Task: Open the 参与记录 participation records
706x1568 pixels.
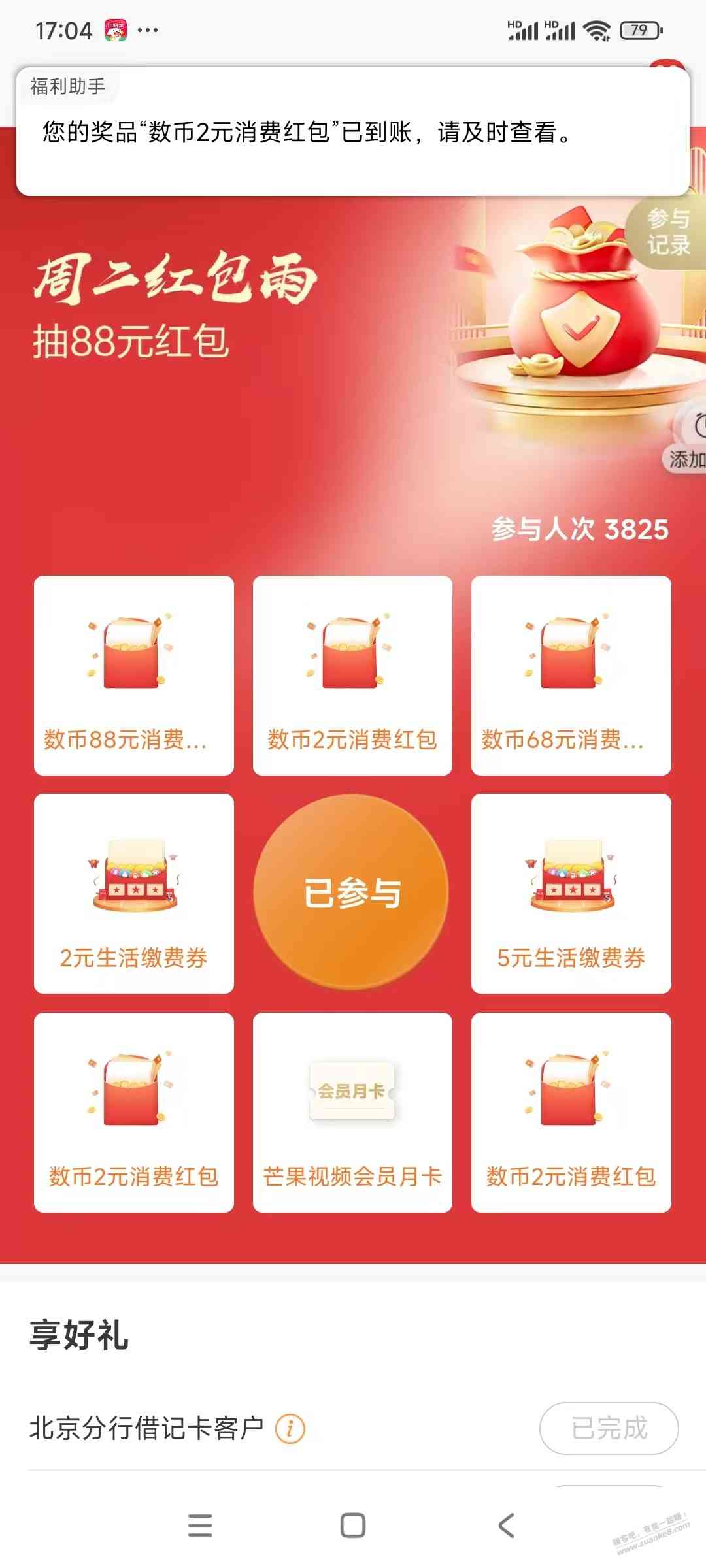Action: point(668,233)
